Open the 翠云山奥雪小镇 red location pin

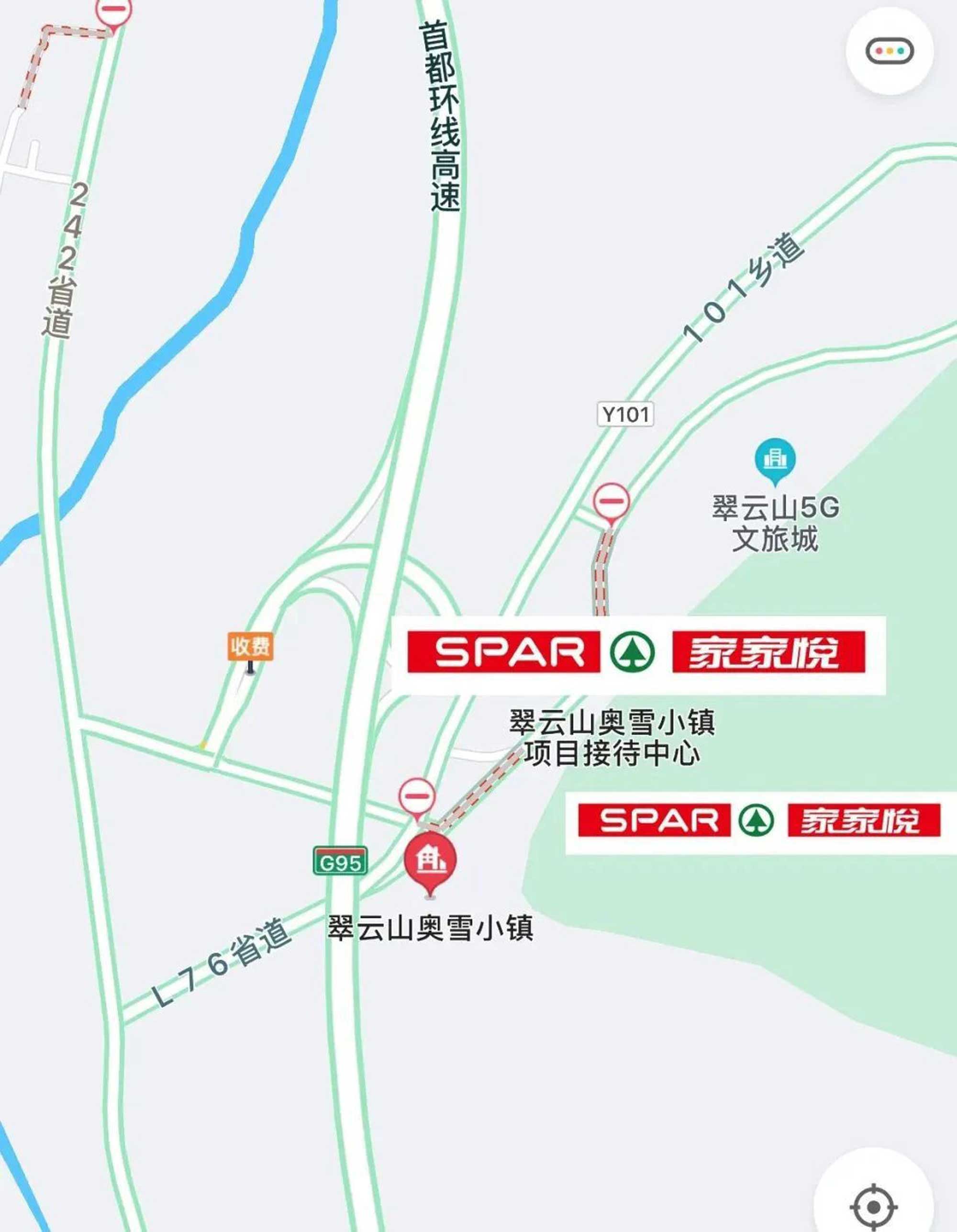coord(430,860)
